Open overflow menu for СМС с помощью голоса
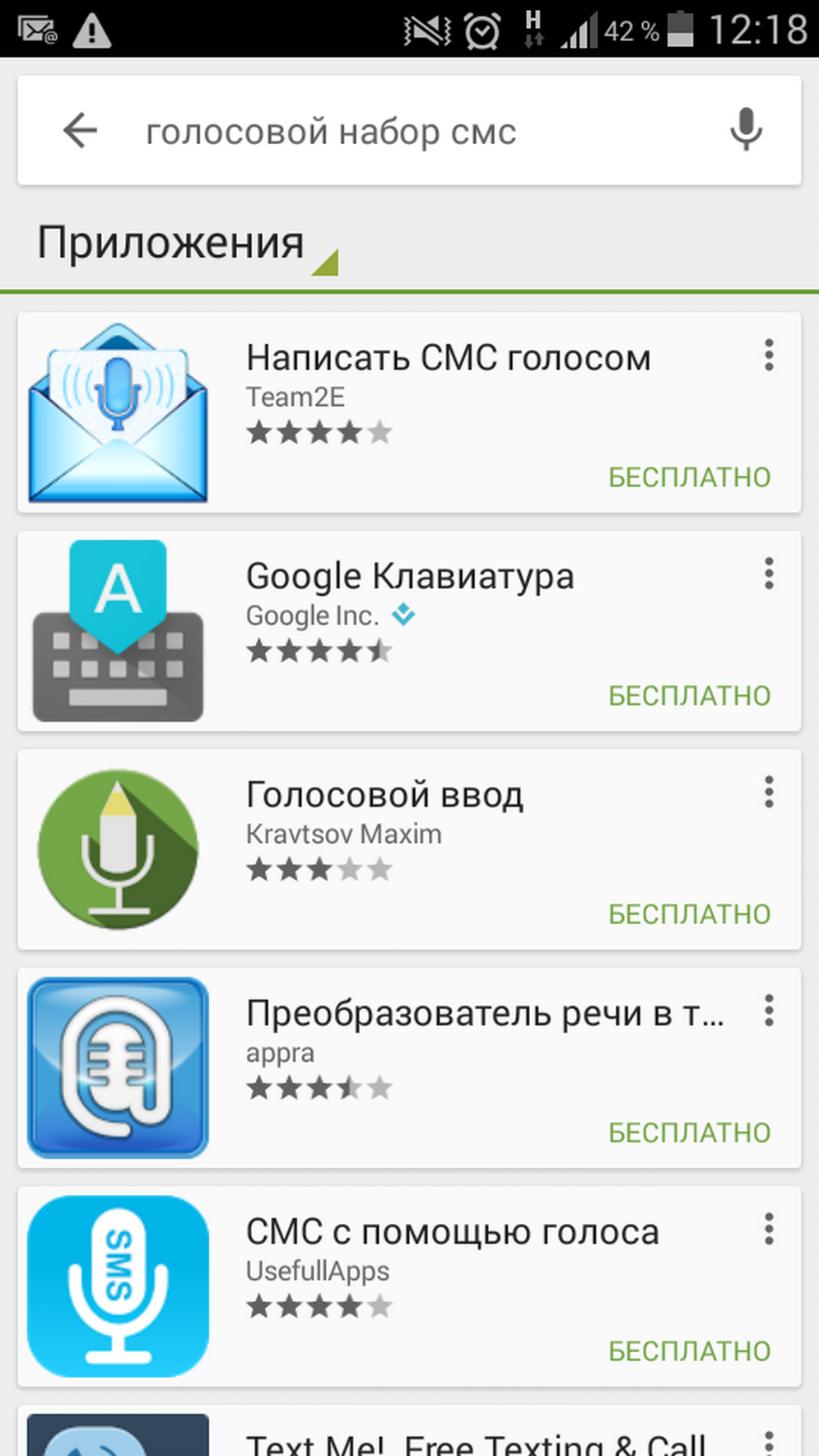The image size is (819, 1456). point(769,1230)
